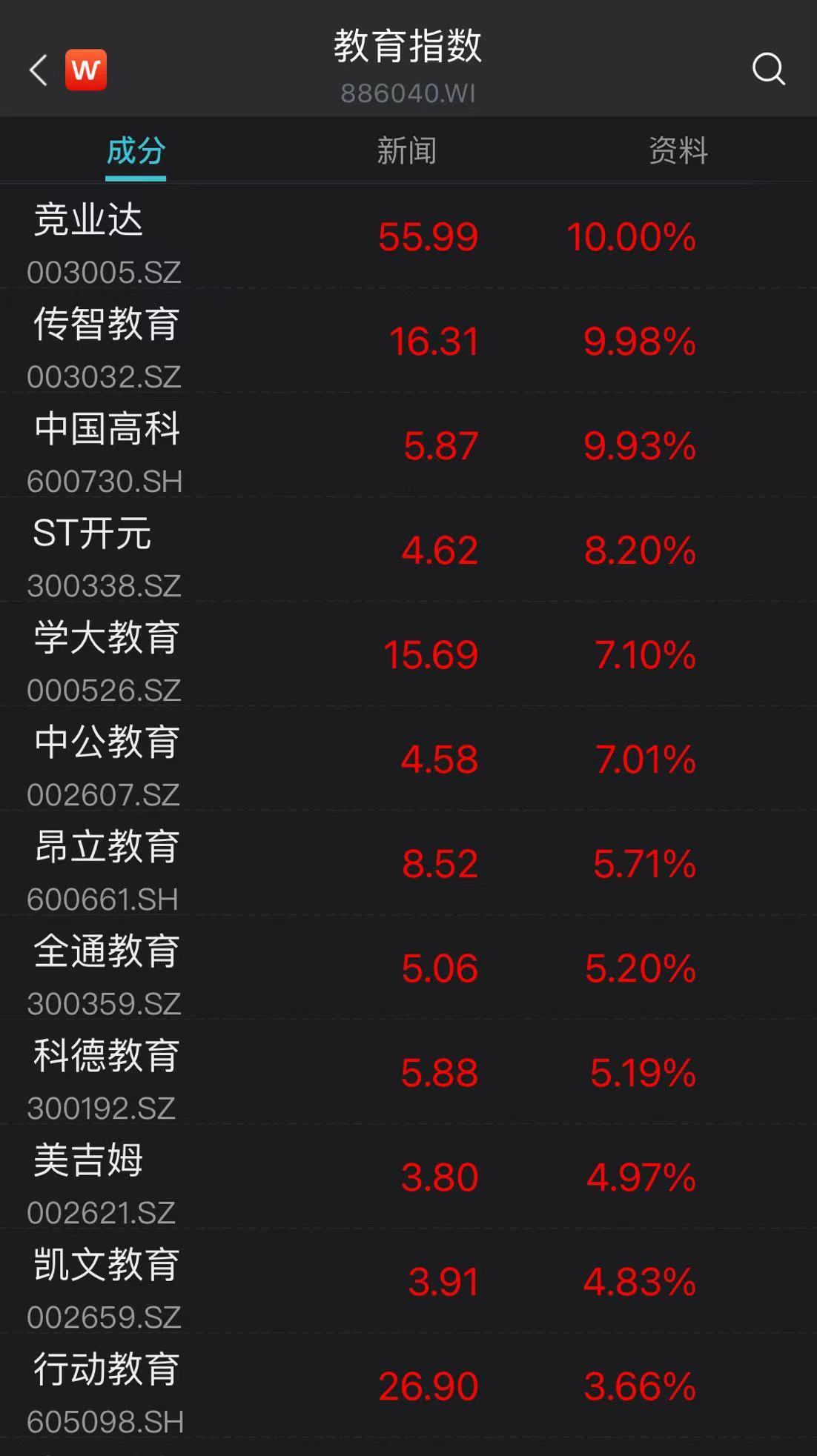
Task: Tap the orange W home icon
Action: click(86, 70)
